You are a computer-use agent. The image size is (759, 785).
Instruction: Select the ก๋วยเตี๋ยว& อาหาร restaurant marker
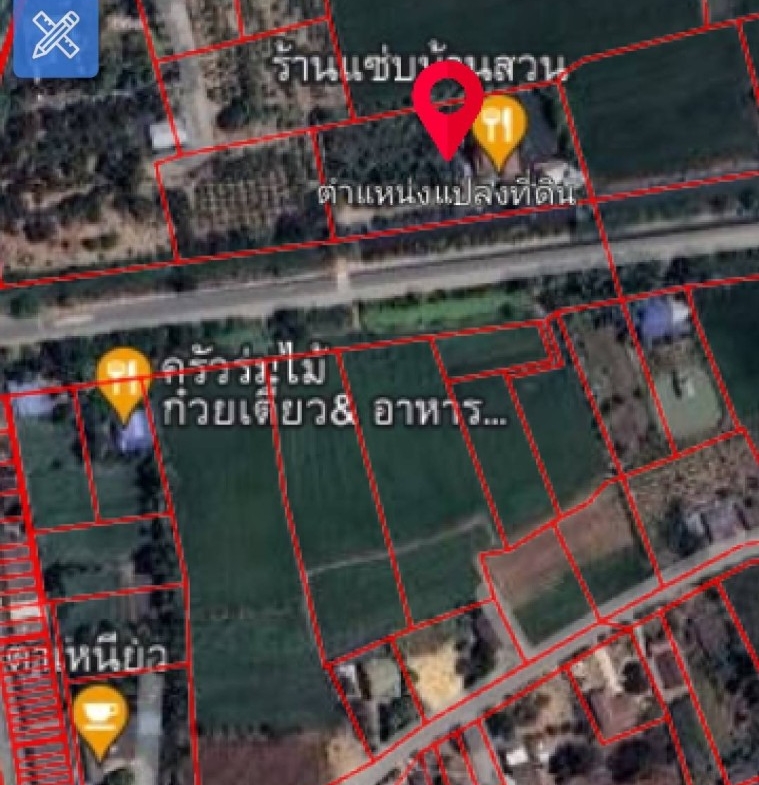[124, 379]
